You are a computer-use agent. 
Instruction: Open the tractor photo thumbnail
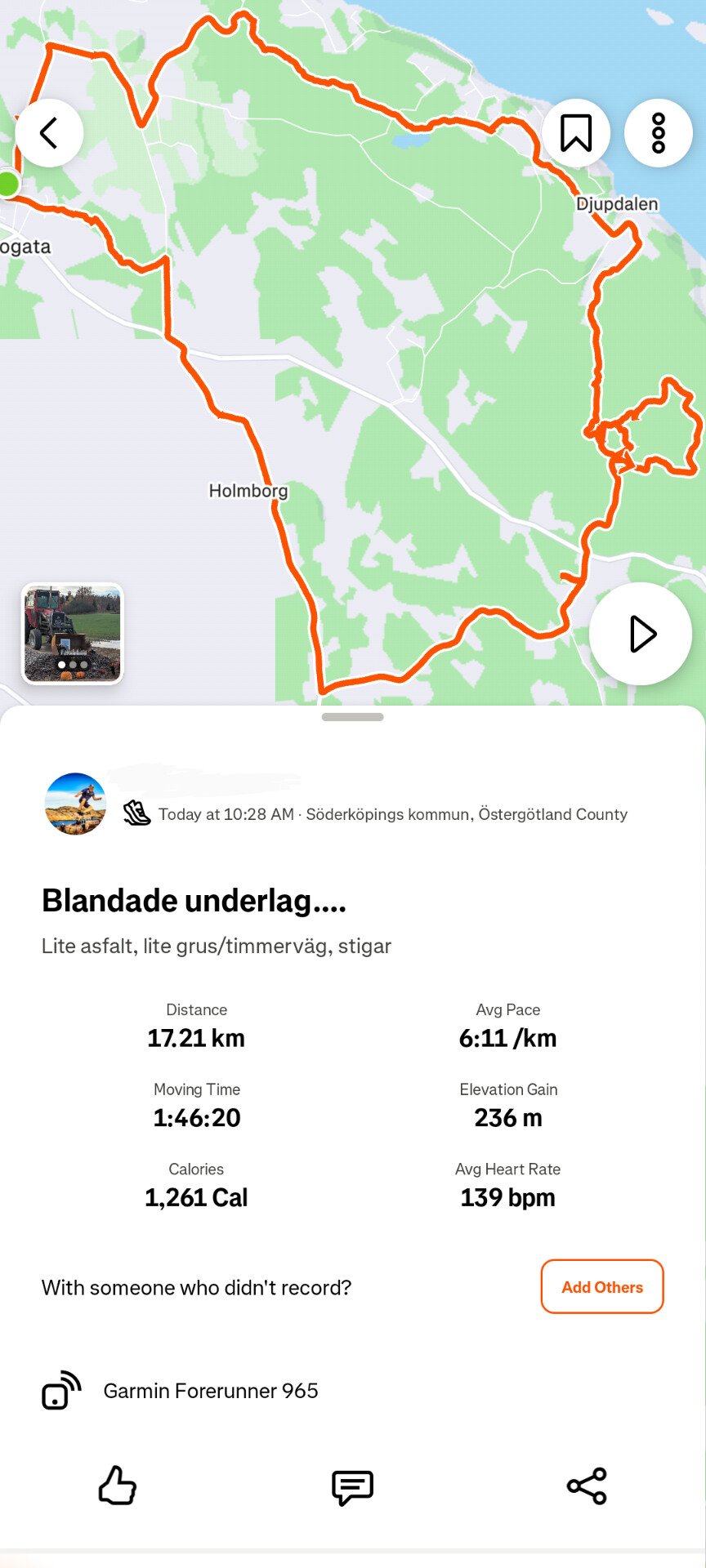pos(73,633)
